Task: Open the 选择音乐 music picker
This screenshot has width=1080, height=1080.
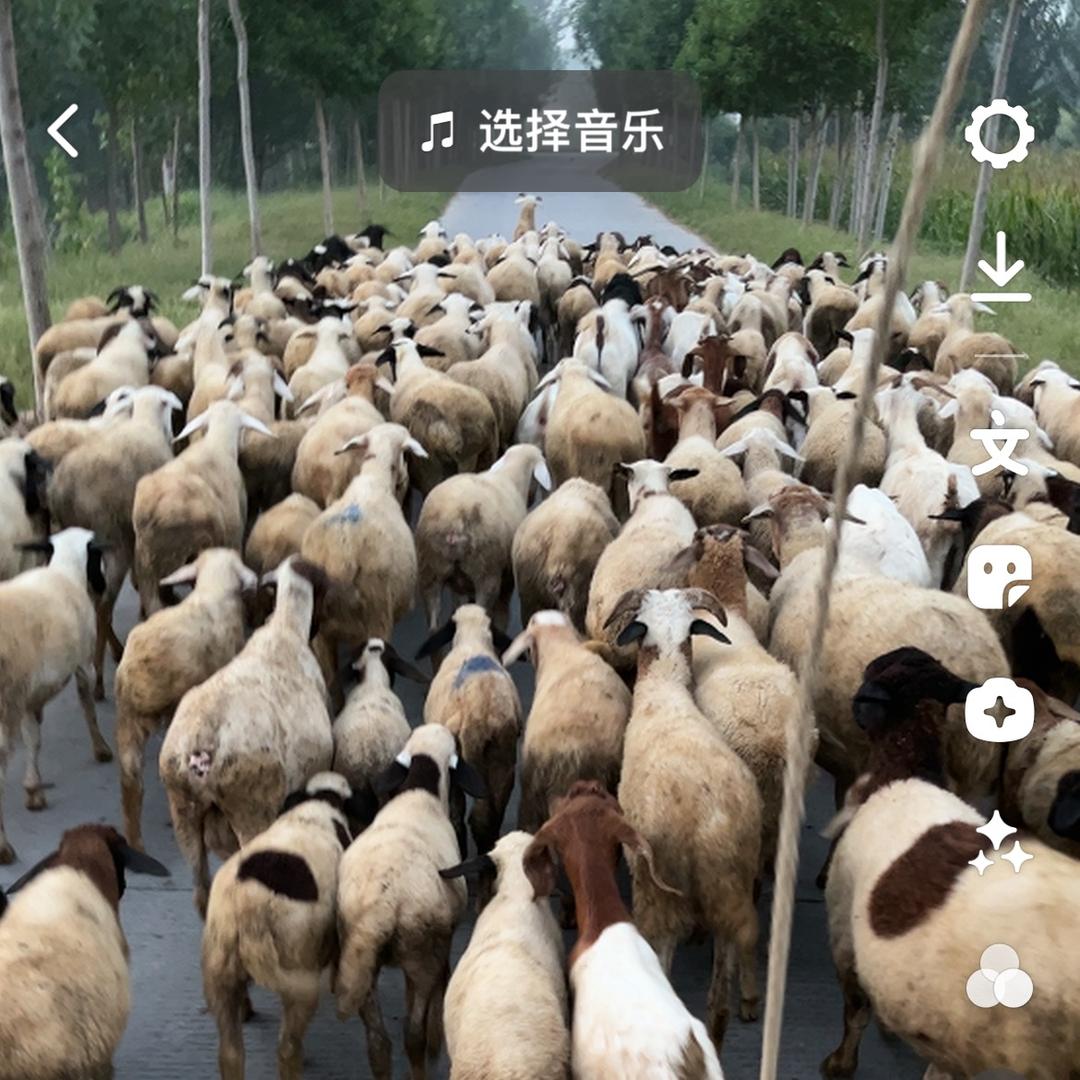Action: click(540, 131)
